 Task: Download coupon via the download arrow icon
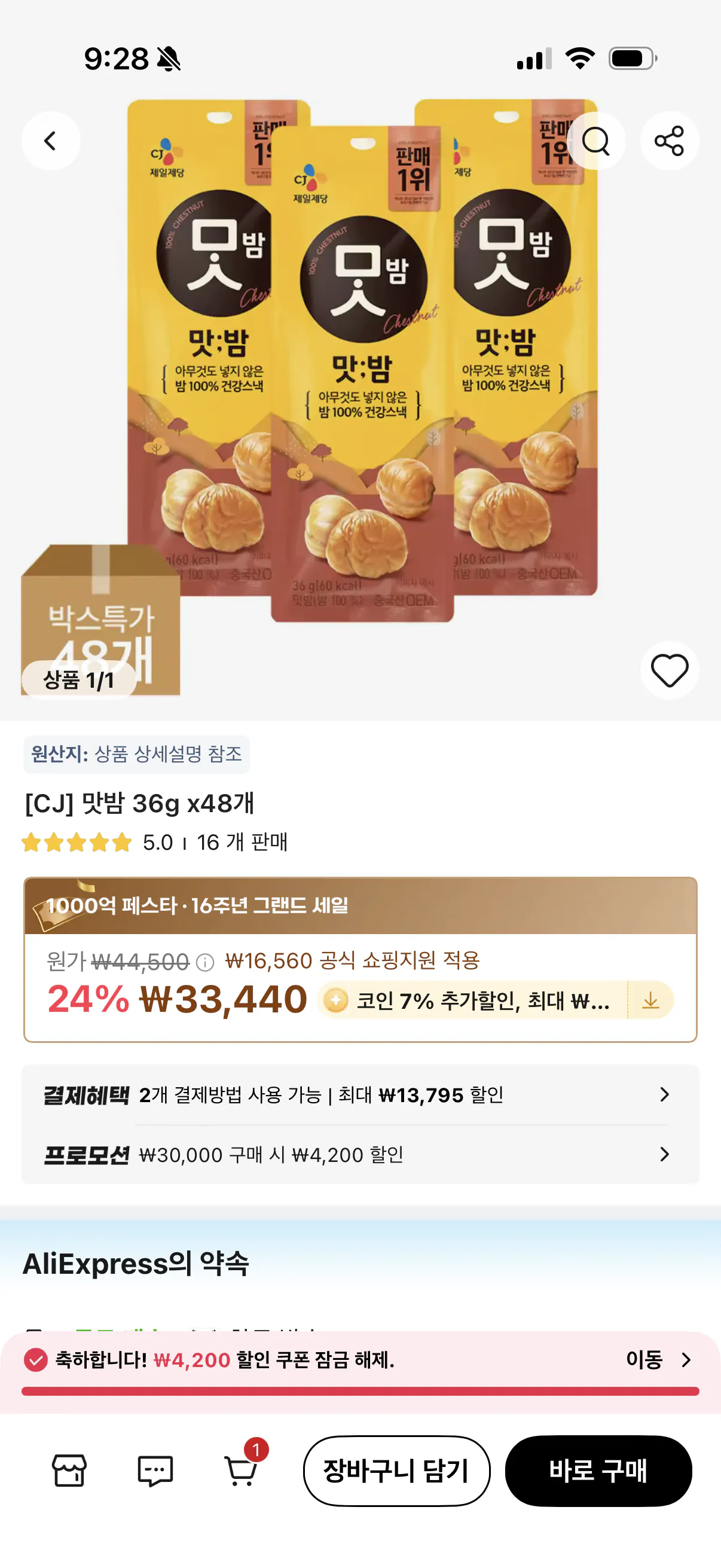click(x=652, y=1001)
